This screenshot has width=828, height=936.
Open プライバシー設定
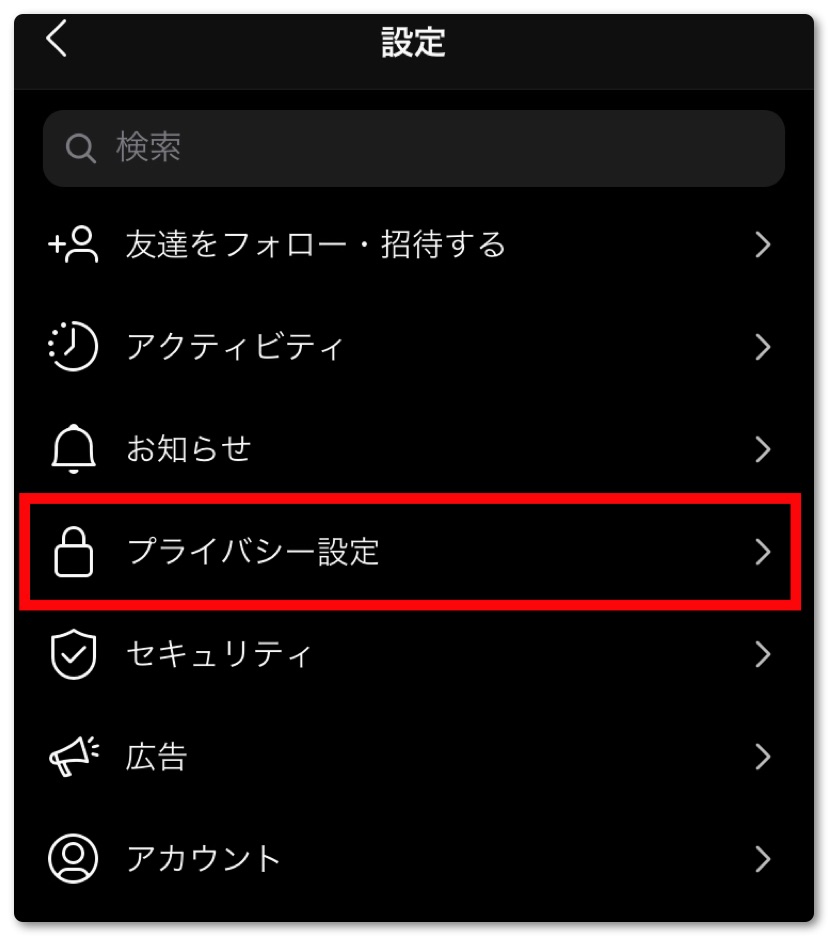coord(413,552)
